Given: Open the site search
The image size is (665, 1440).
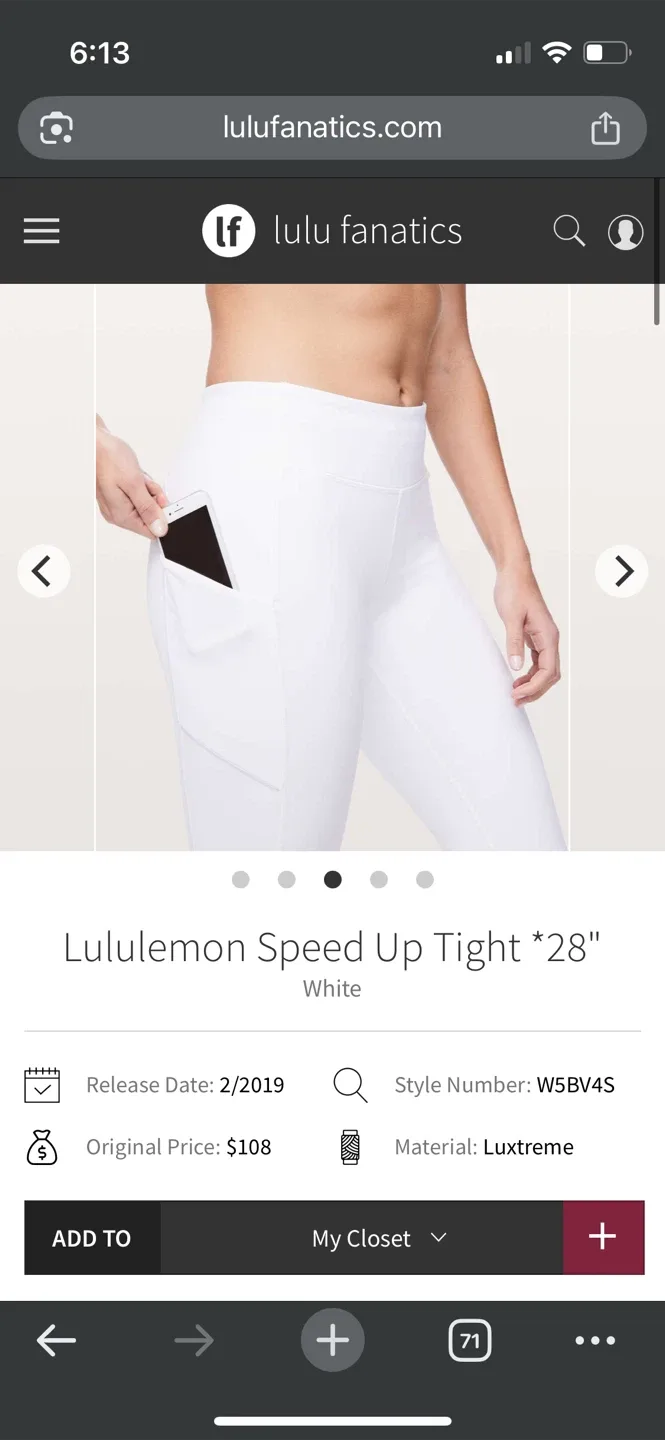Looking at the screenshot, I should [569, 231].
